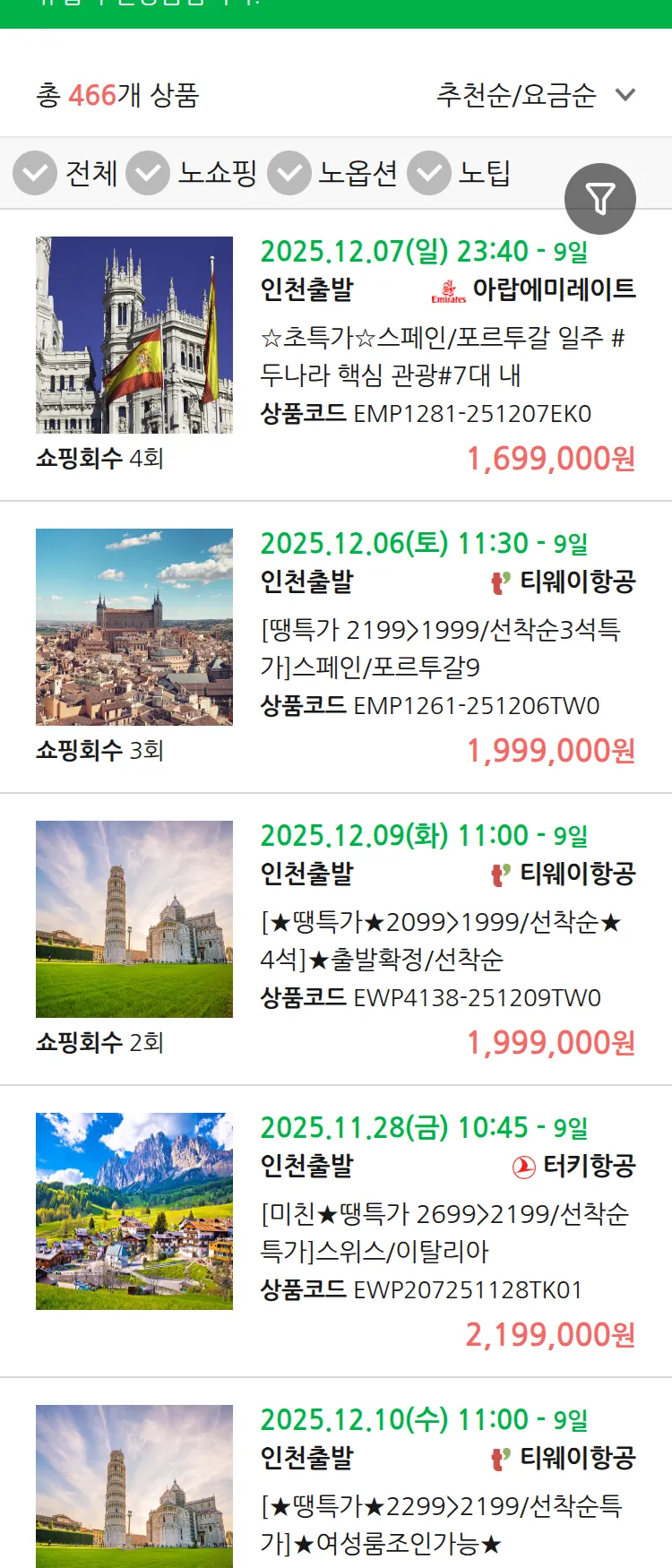Click product code EMP1261-251206TW0
Image resolution: width=672 pixels, height=1568 pixels.
[x=475, y=706]
